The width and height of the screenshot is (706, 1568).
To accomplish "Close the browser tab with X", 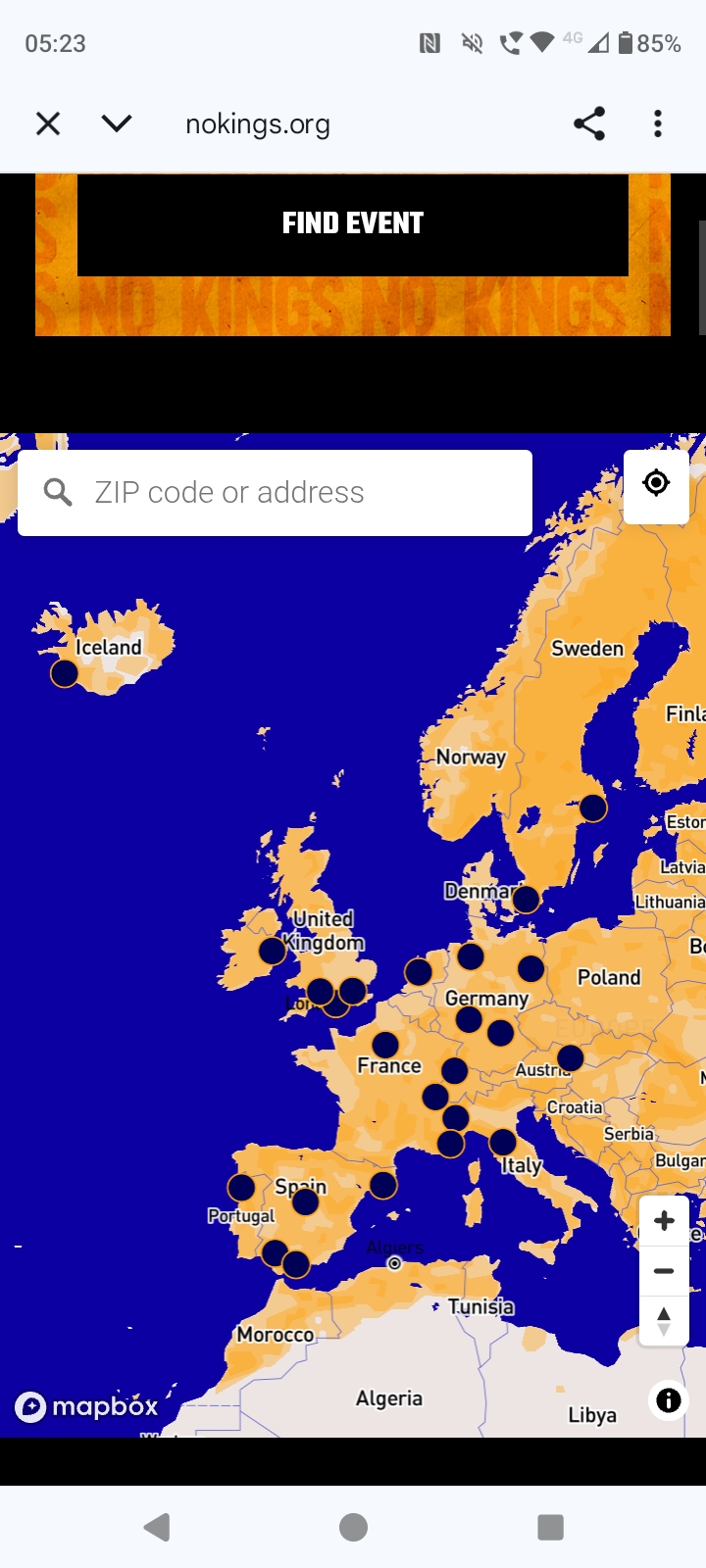I will (48, 123).
